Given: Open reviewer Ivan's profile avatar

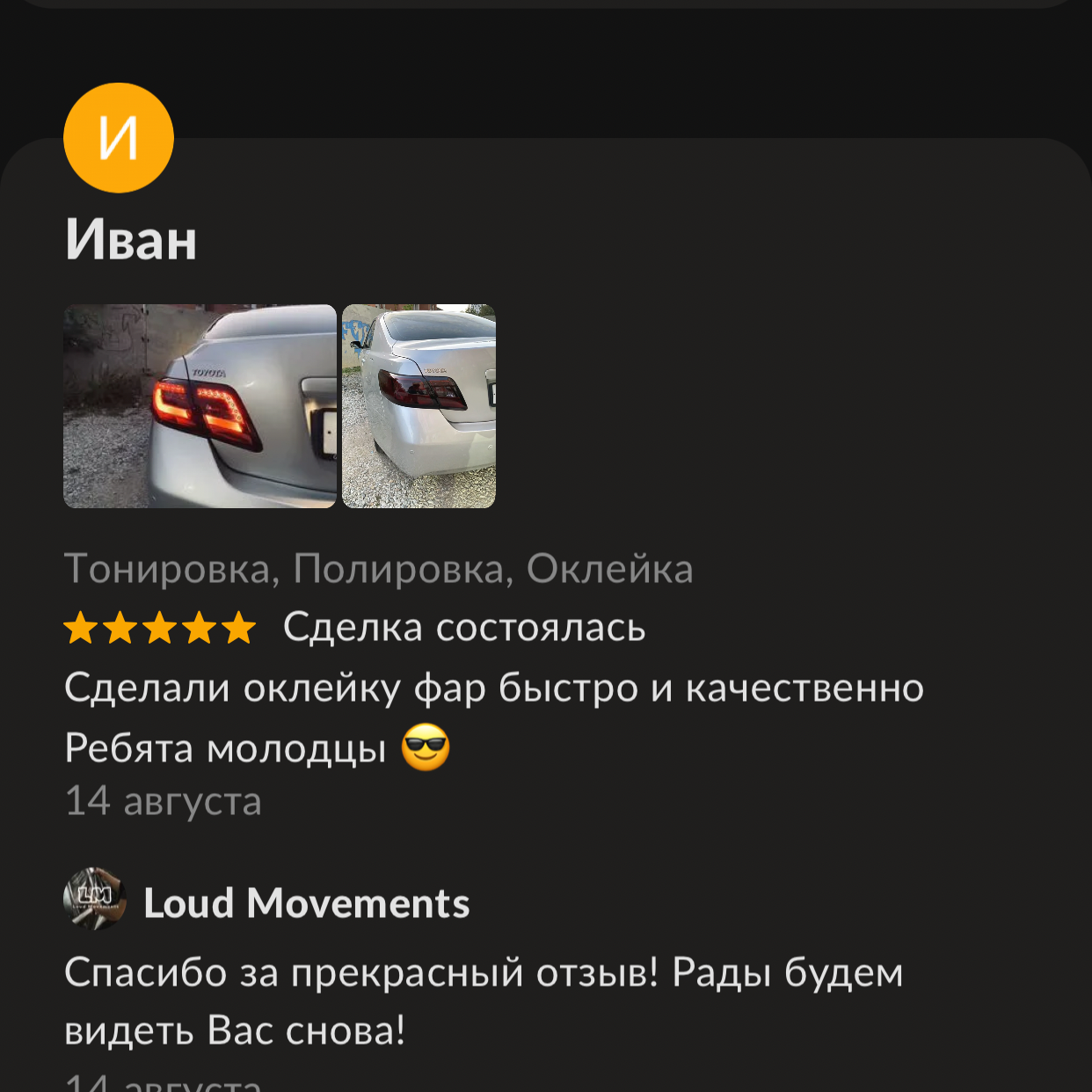Looking at the screenshot, I should pos(119,138).
